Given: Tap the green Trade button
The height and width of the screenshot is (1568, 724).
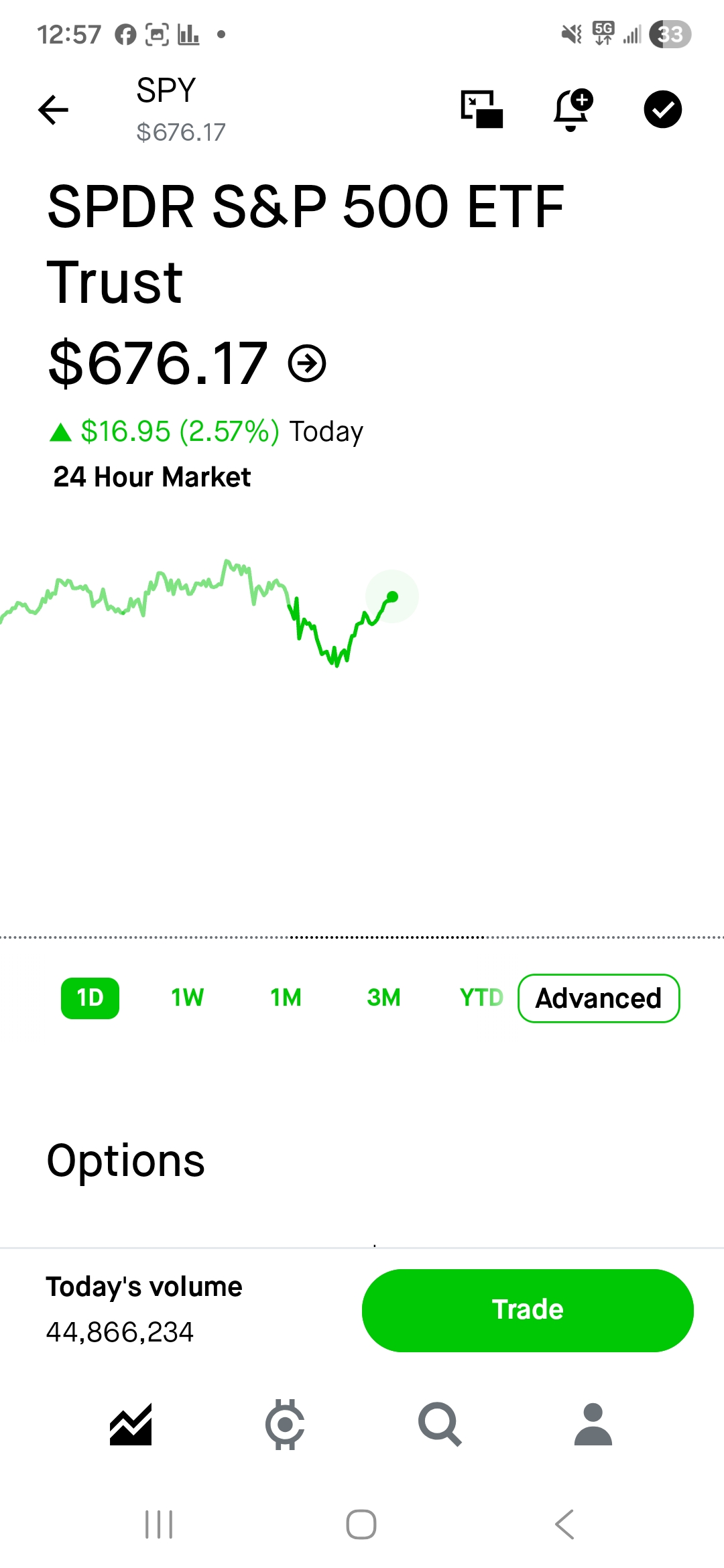Looking at the screenshot, I should coord(528,1310).
